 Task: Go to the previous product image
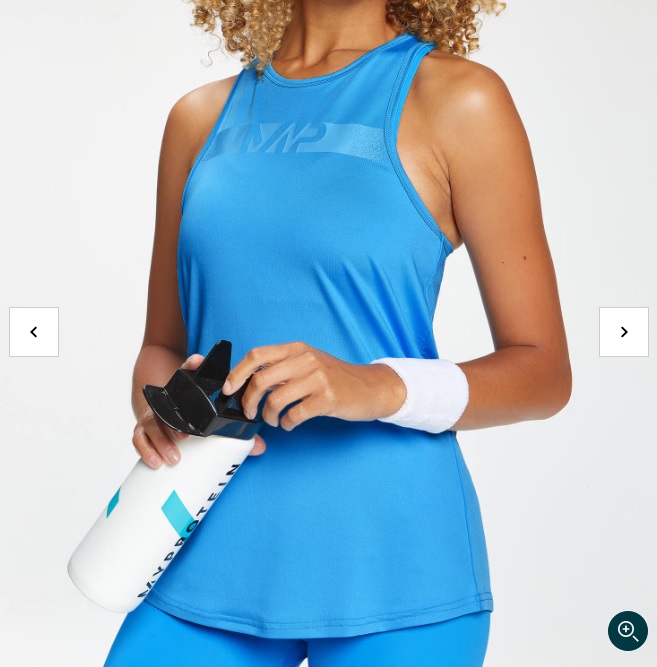click(x=34, y=332)
